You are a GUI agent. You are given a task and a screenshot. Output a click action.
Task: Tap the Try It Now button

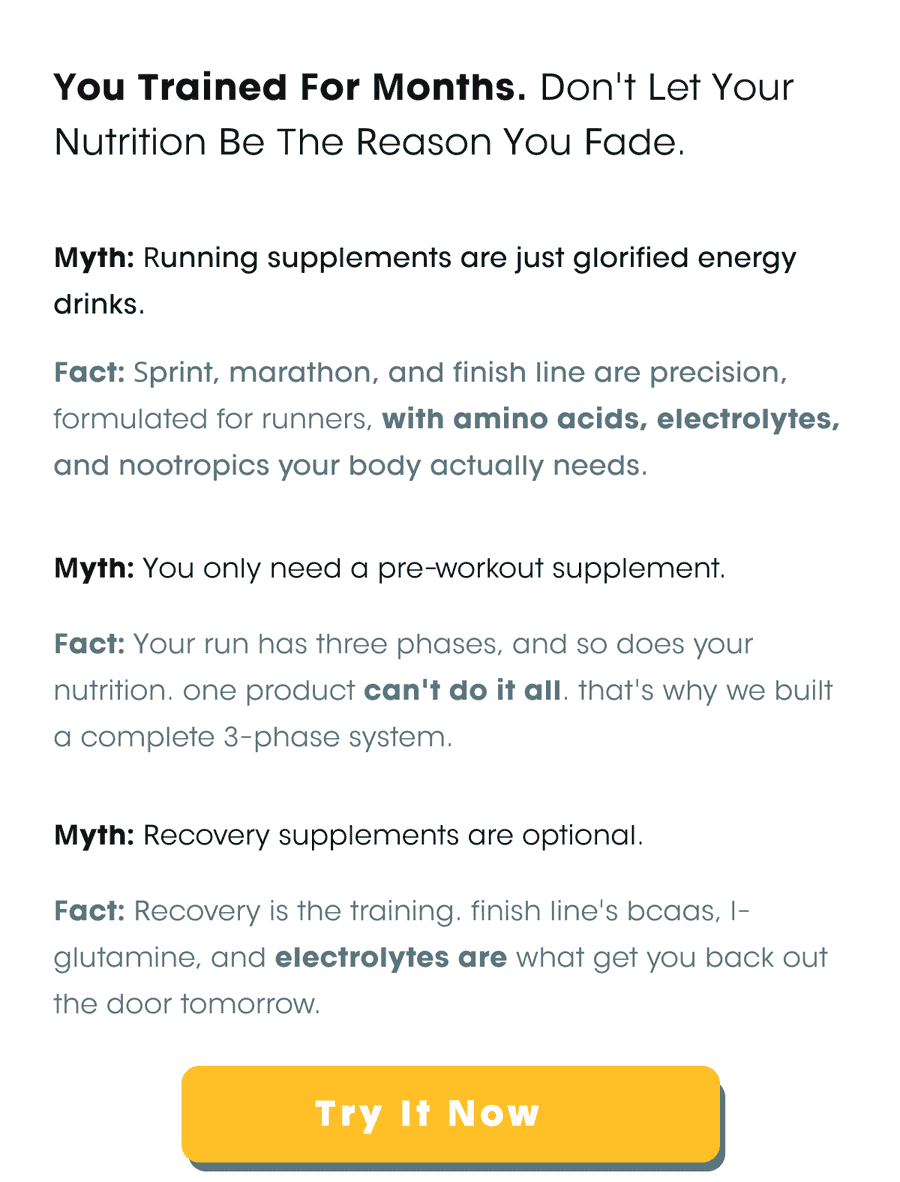[450, 1114]
